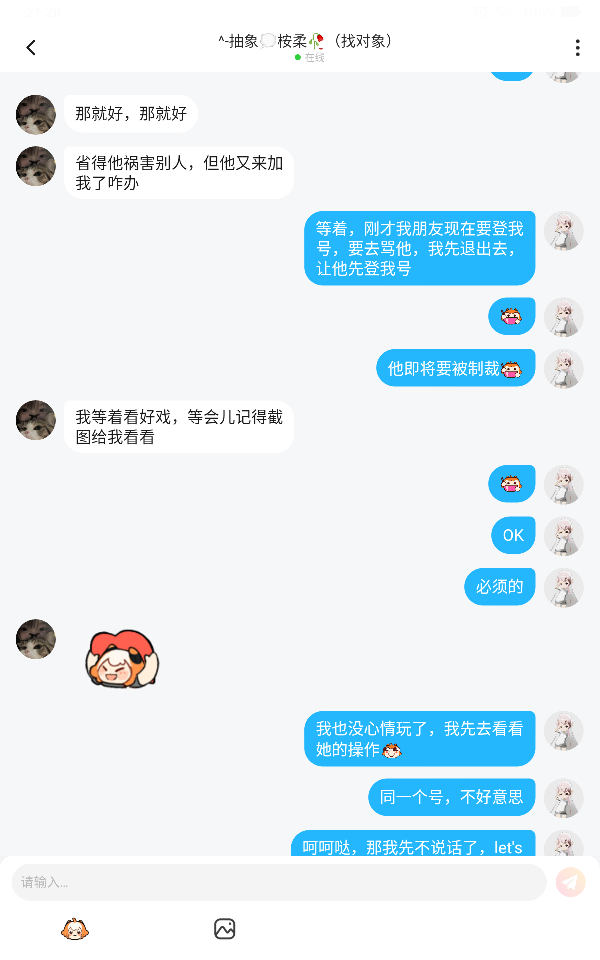Open the contact's avatar beside 那就好，那就好
Screen dimensions: 600x960
pyautogui.click(x=36, y=115)
